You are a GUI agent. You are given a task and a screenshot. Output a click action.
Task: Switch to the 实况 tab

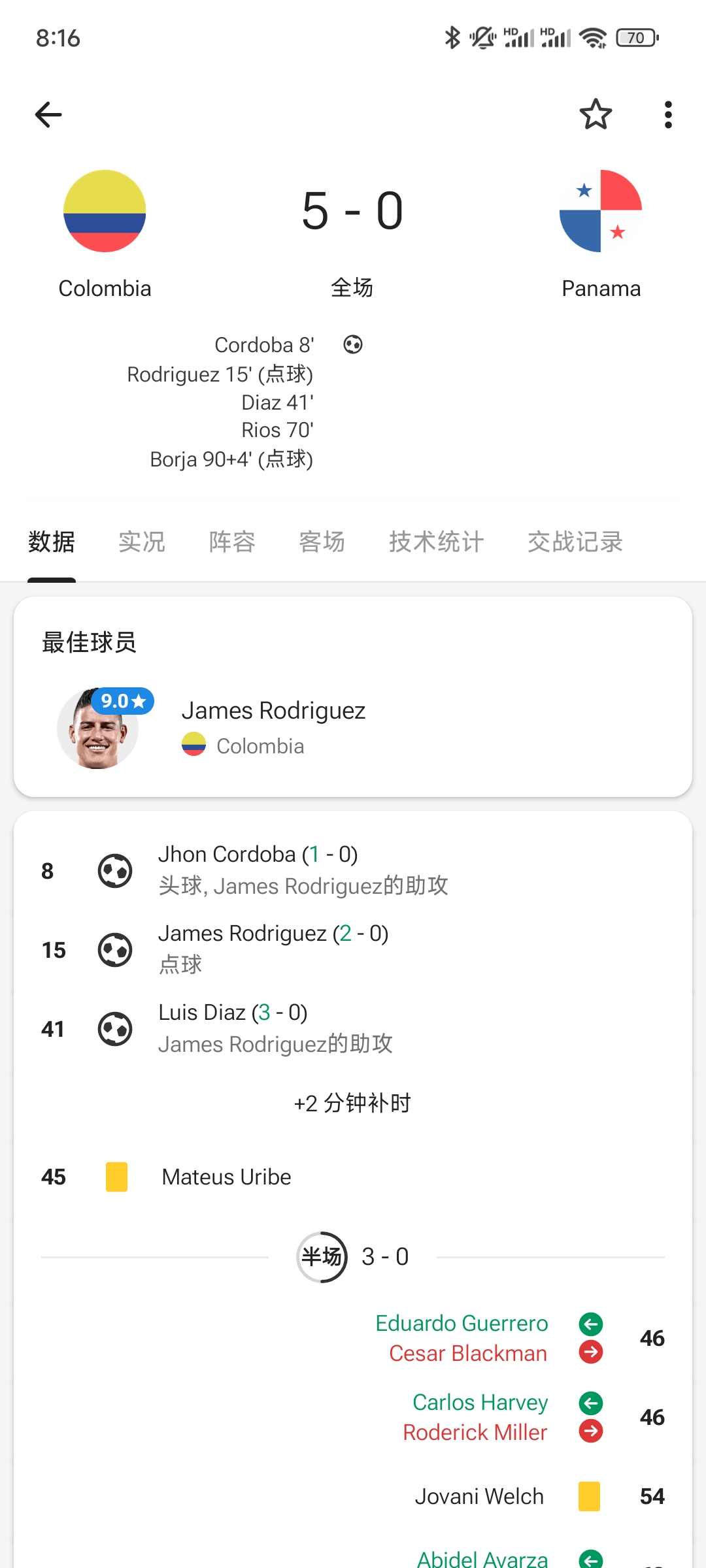pyautogui.click(x=142, y=542)
